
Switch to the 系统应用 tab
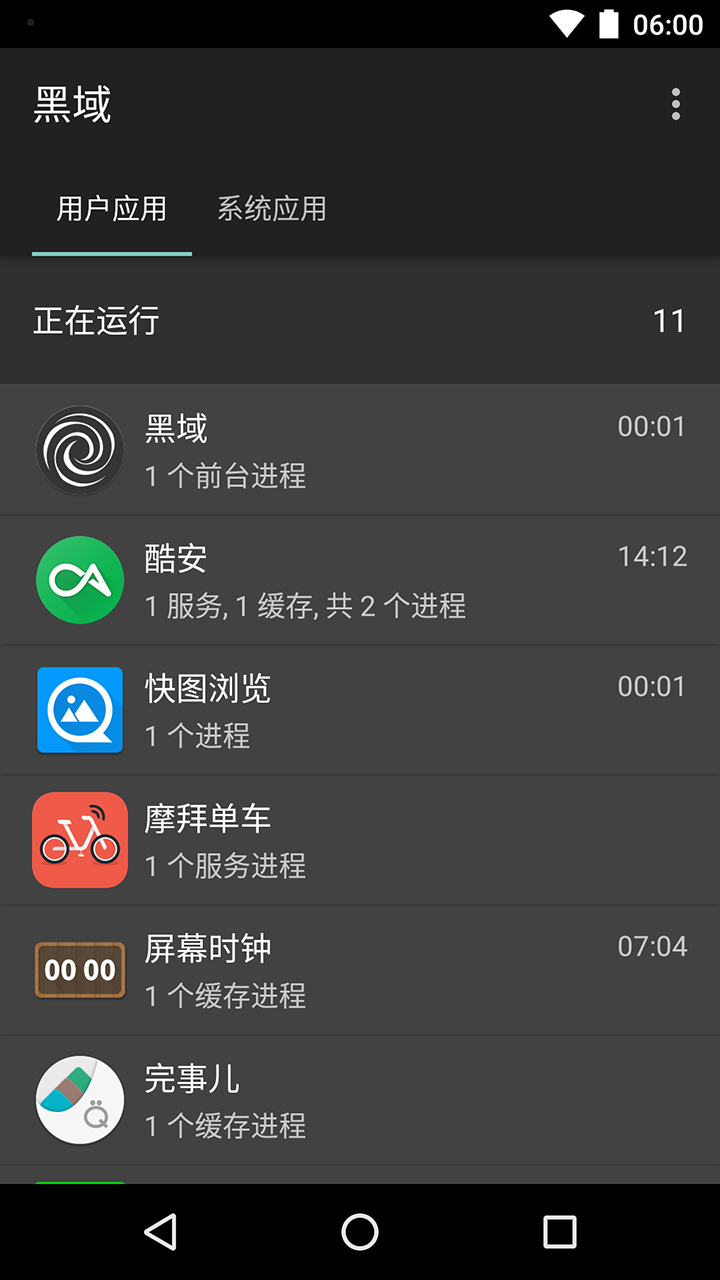coord(272,208)
